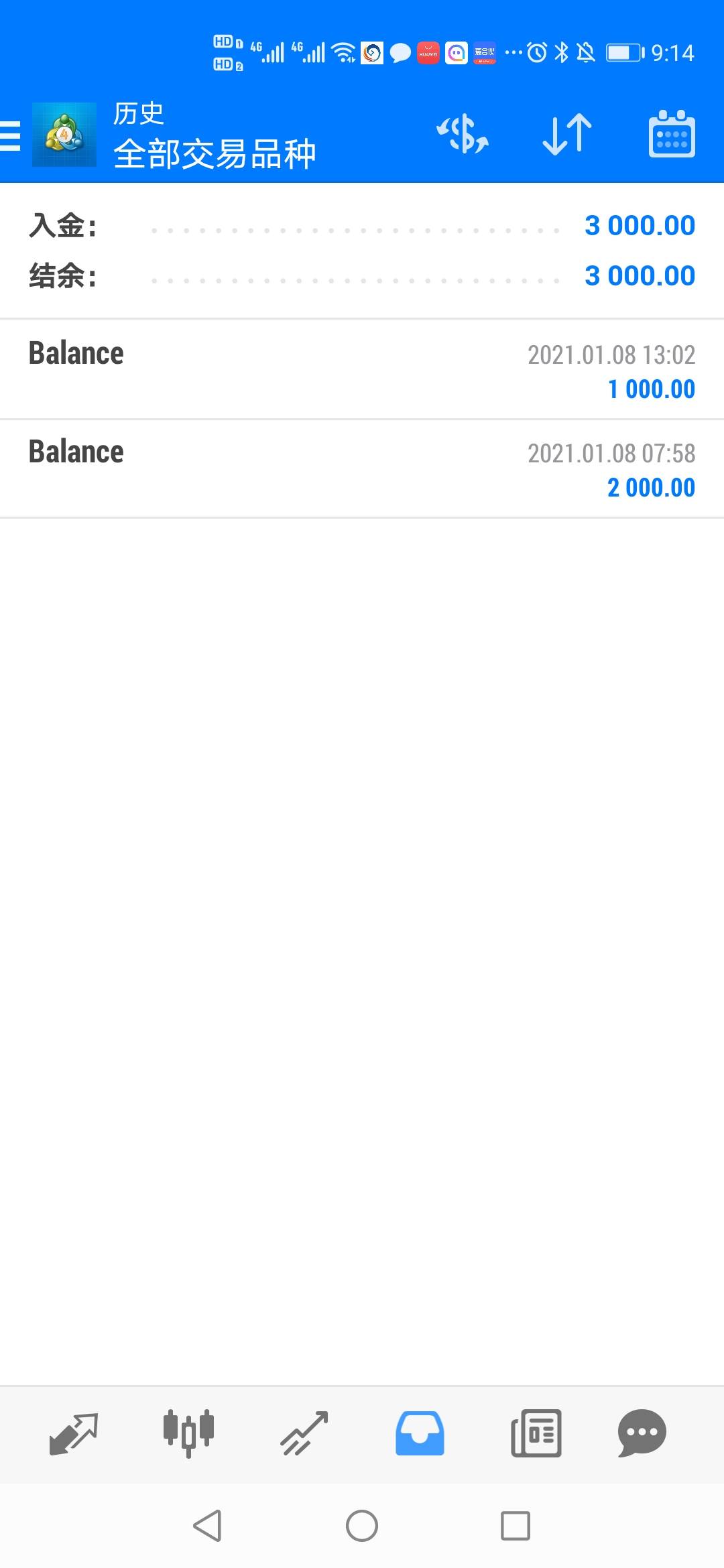Switch to the candlestick Chart tab
Viewport: 724px width, 1568px height.
(188, 1434)
